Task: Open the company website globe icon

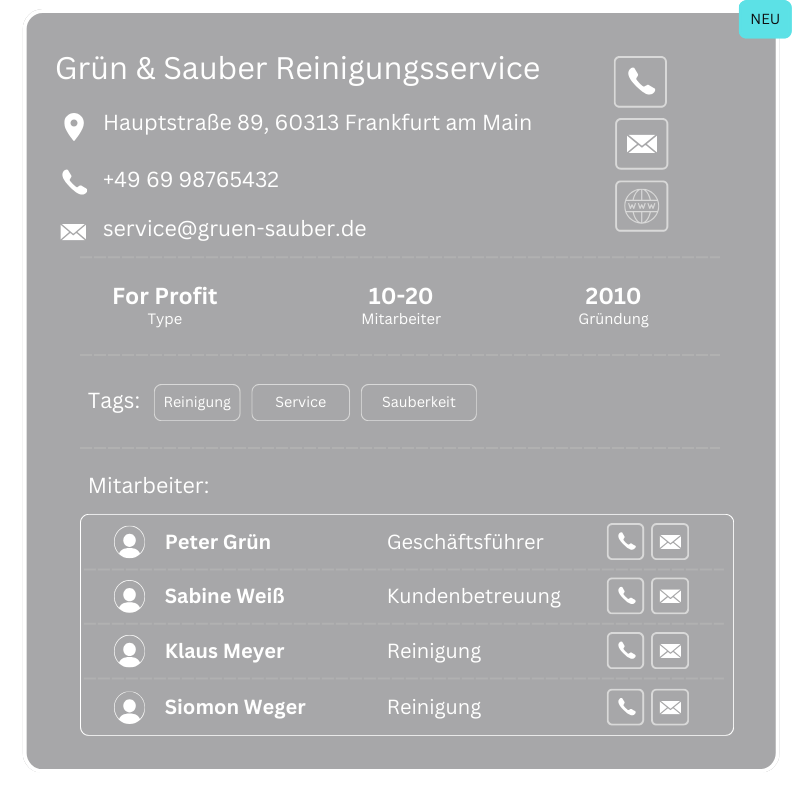Action: 641,206
